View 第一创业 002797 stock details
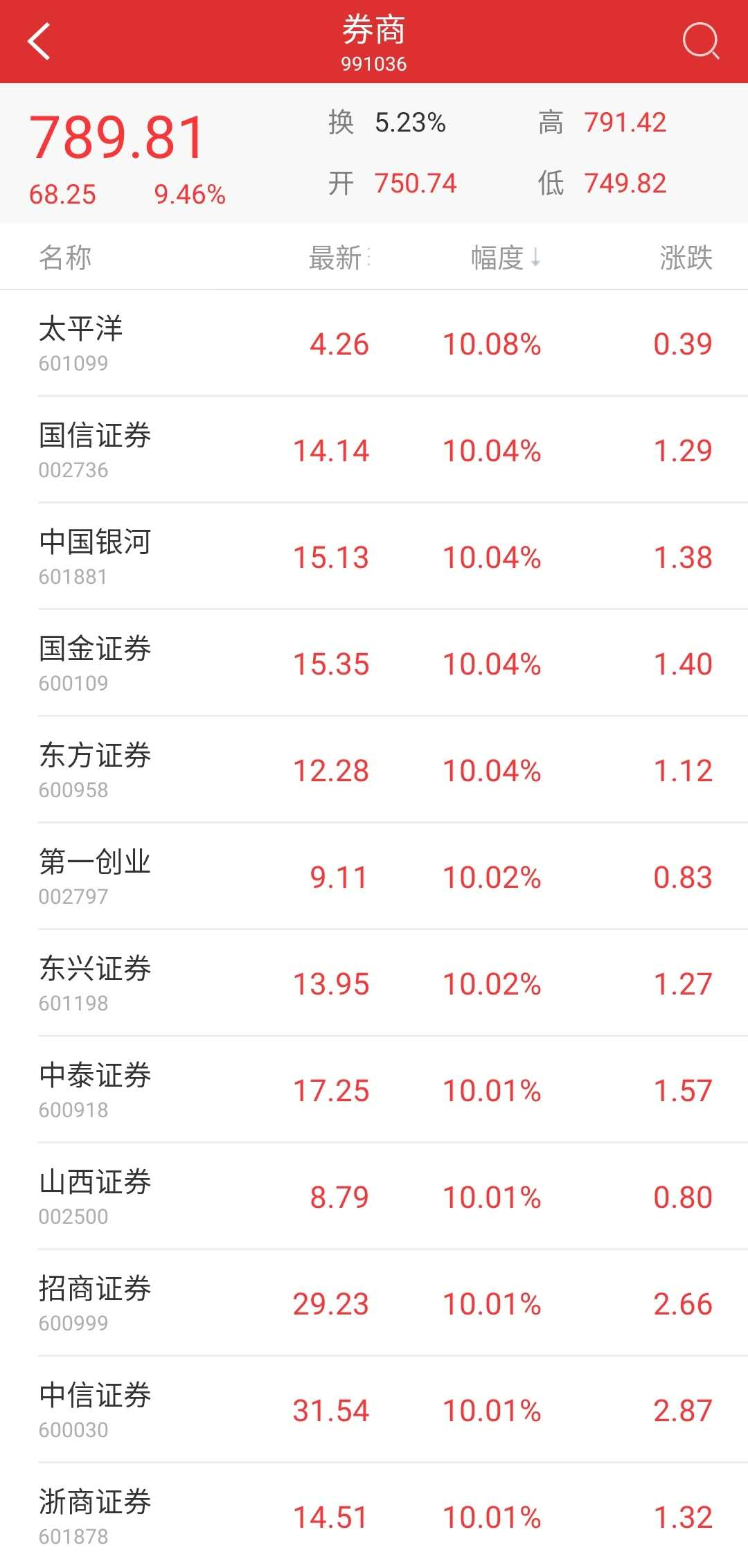Image resolution: width=748 pixels, height=1568 pixels. (374, 877)
